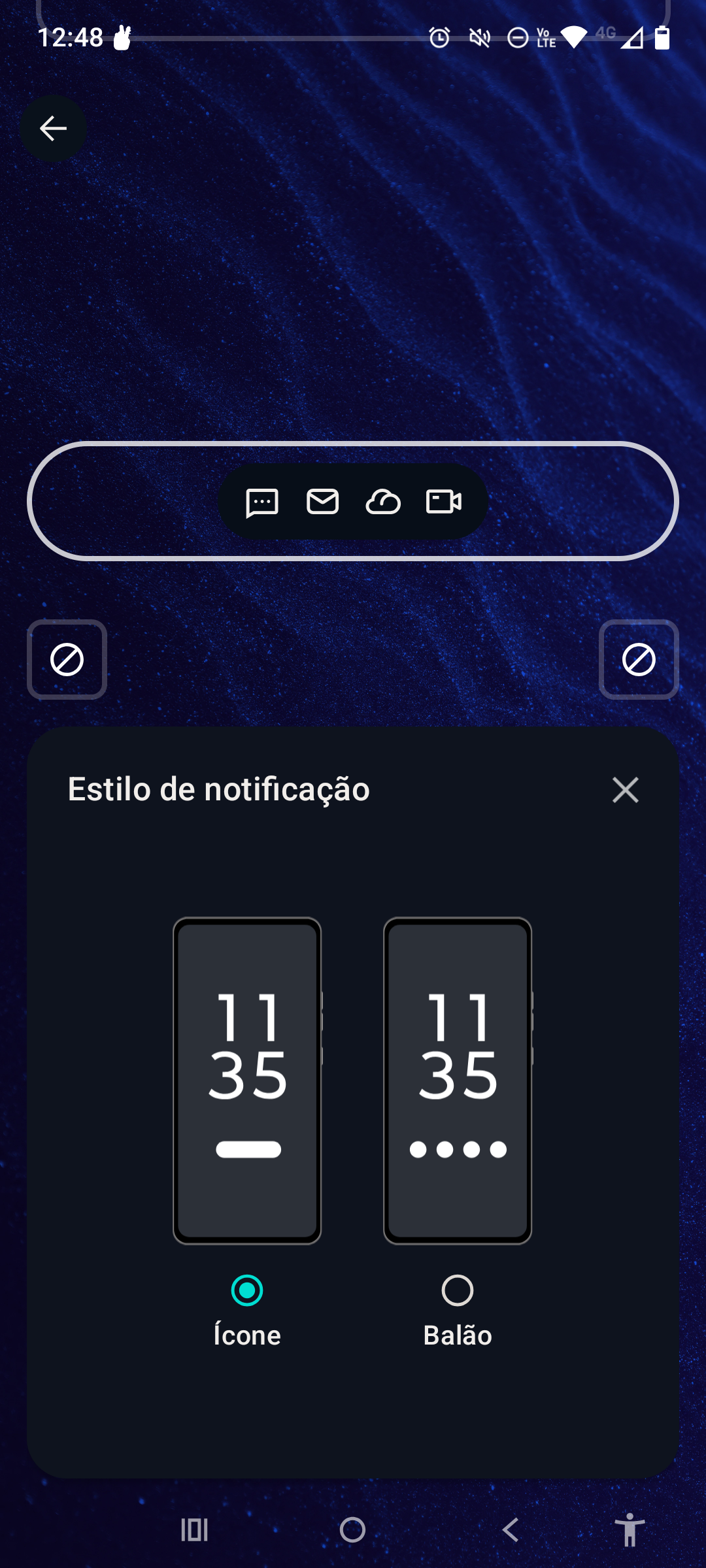Tap the notification icons preview area
Screen dimensions: 706x1568
point(353,501)
